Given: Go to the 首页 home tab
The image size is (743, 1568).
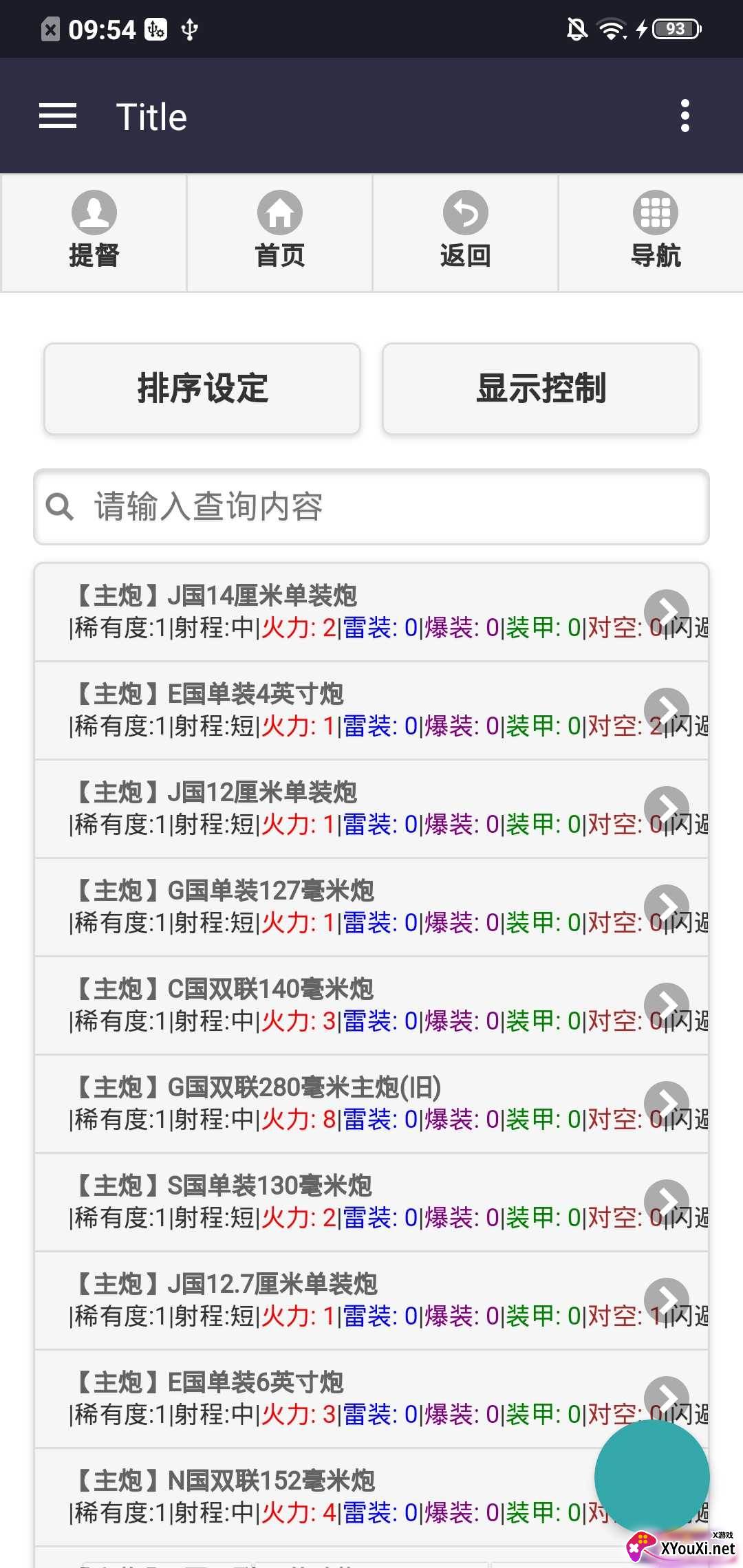Looking at the screenshot, I should tap(280, 232).
